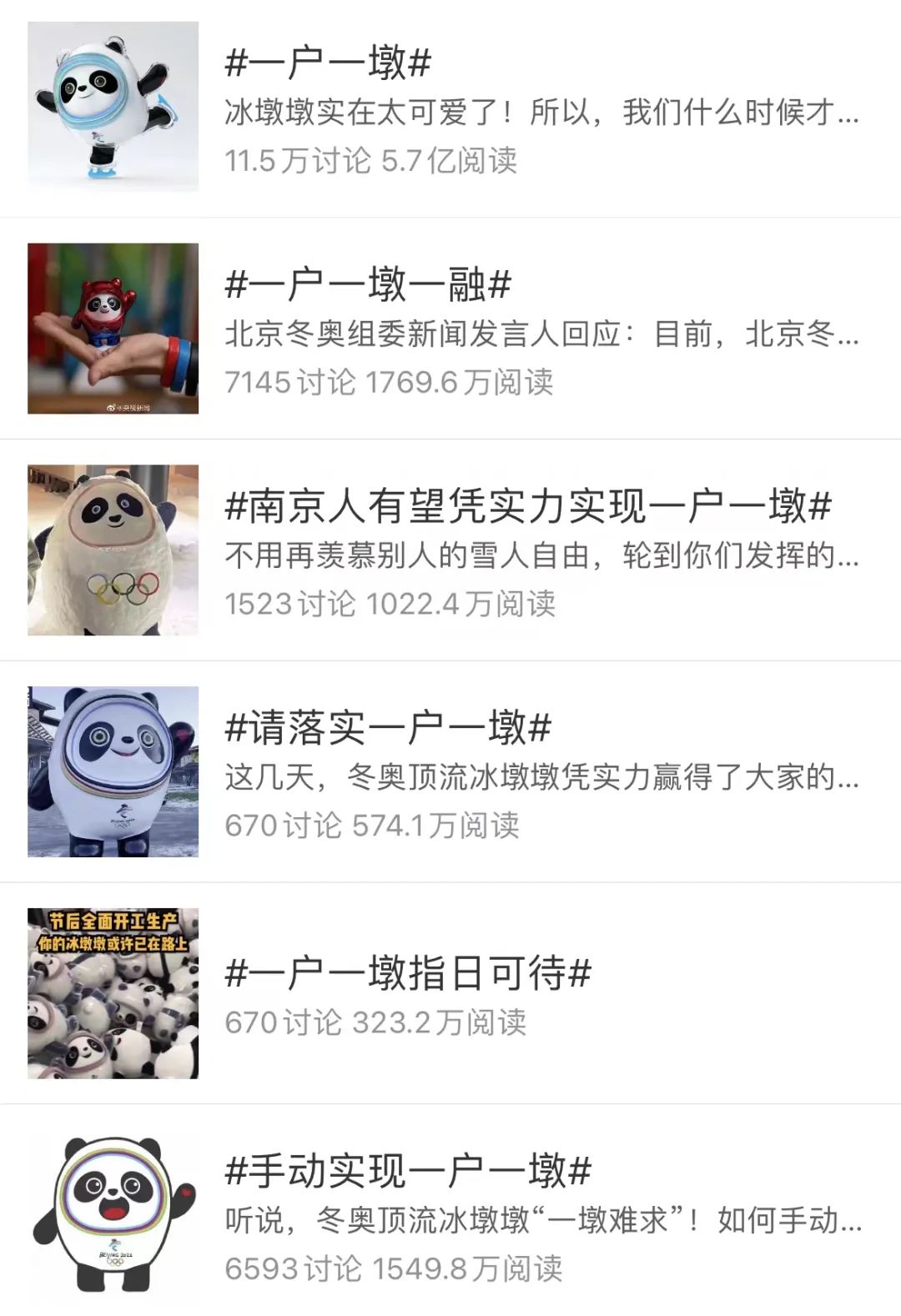The width and height of the screenshot is (901, 1316).
Task: Click the 不用再羡慕别人的雪人自由 description
Action: (542, 560)
